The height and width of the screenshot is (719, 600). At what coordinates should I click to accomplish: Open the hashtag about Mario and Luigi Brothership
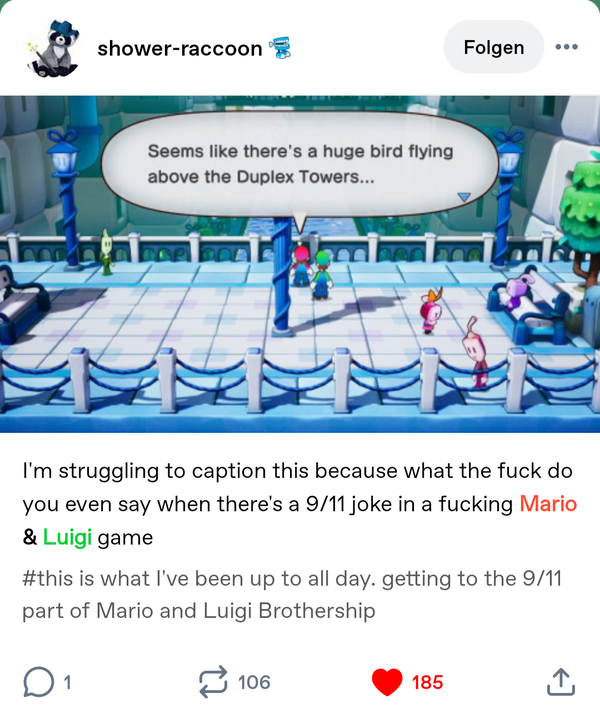pos(292,594)
